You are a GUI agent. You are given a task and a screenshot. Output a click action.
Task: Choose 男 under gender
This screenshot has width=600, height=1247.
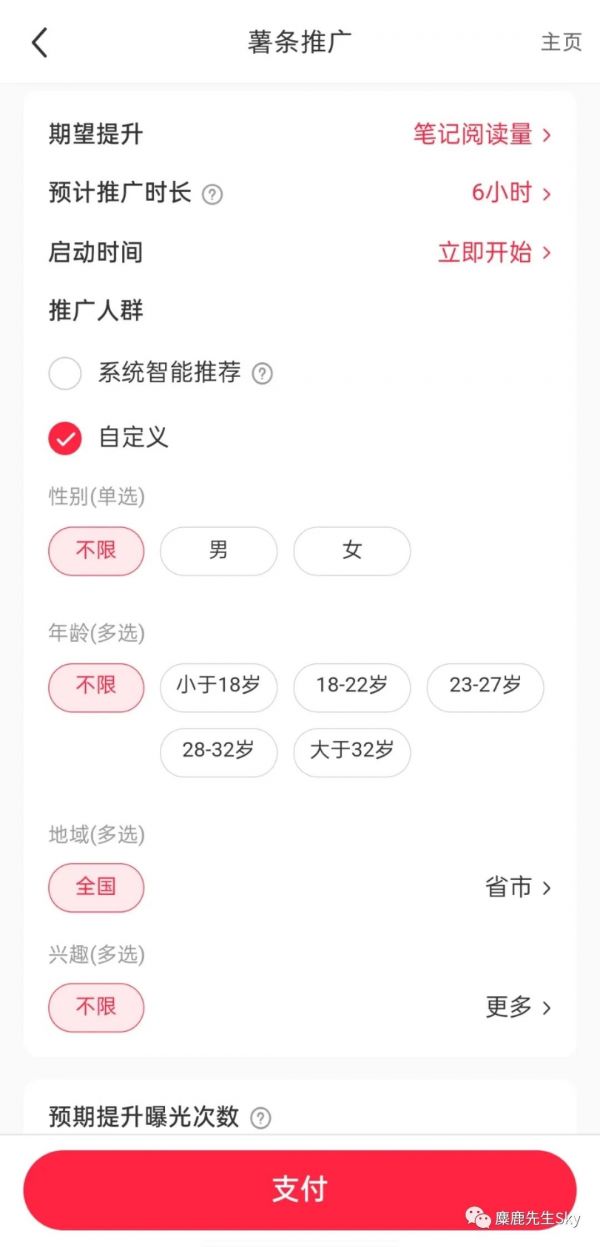(219, 551)
